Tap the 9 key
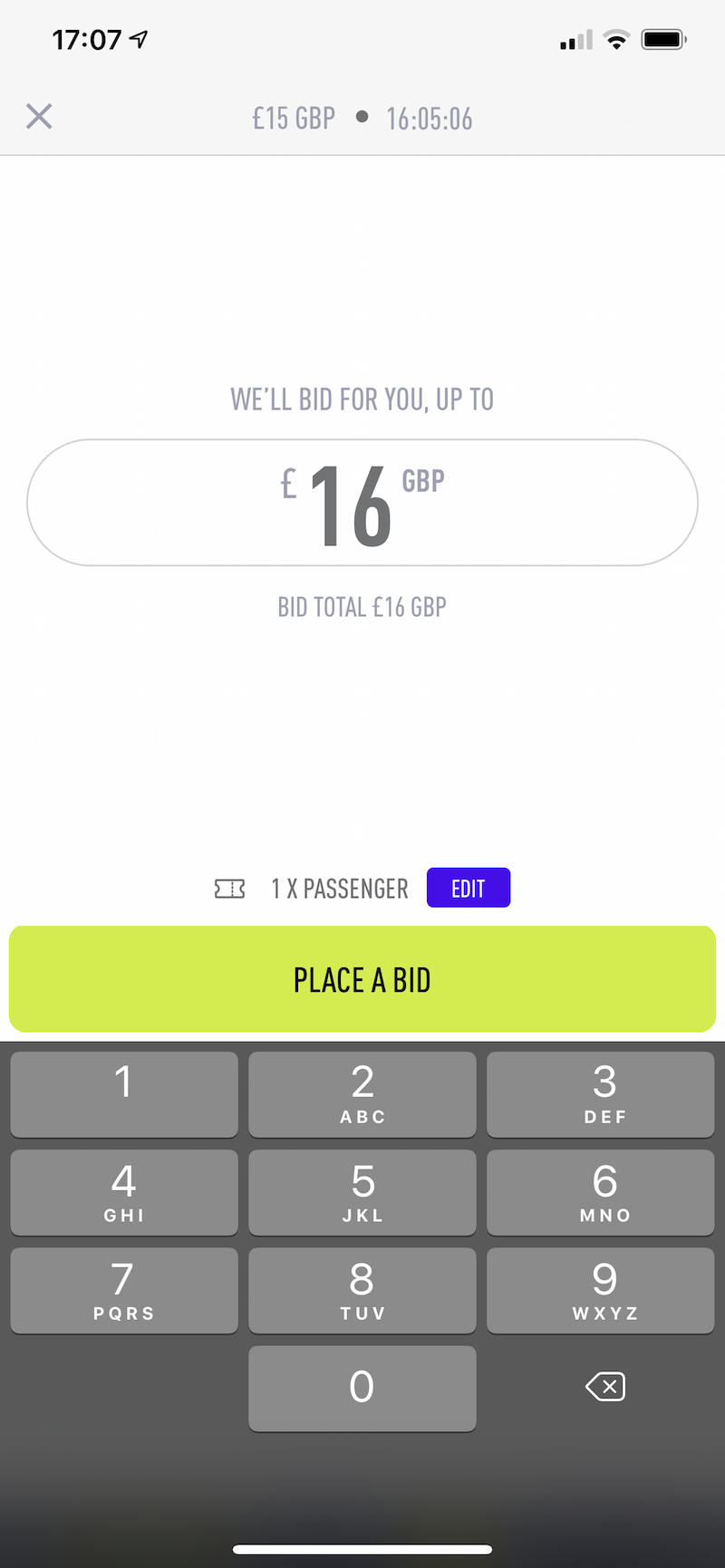 (x=601, y=1290)
